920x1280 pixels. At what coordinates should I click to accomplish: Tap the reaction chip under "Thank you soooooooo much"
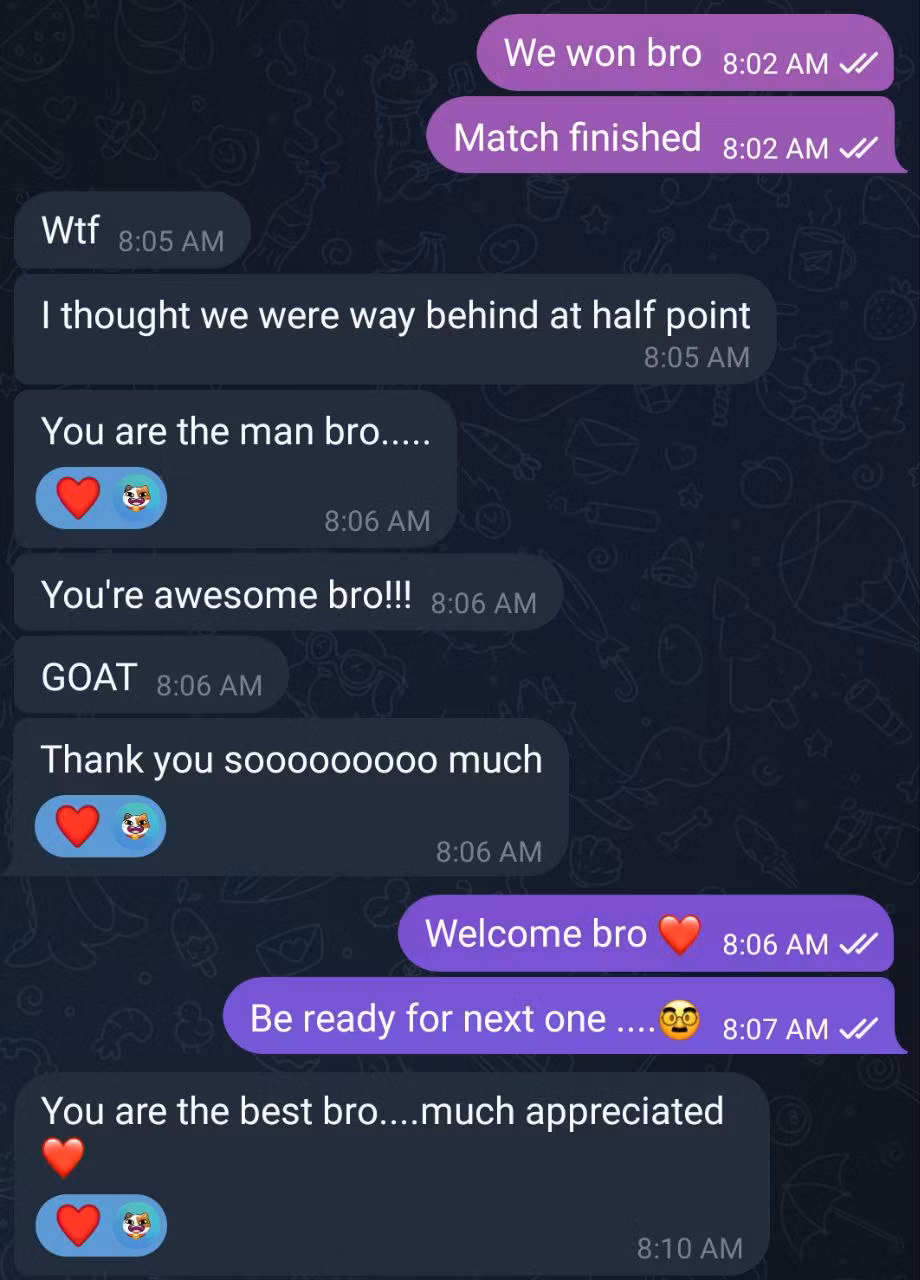point(100,826)
